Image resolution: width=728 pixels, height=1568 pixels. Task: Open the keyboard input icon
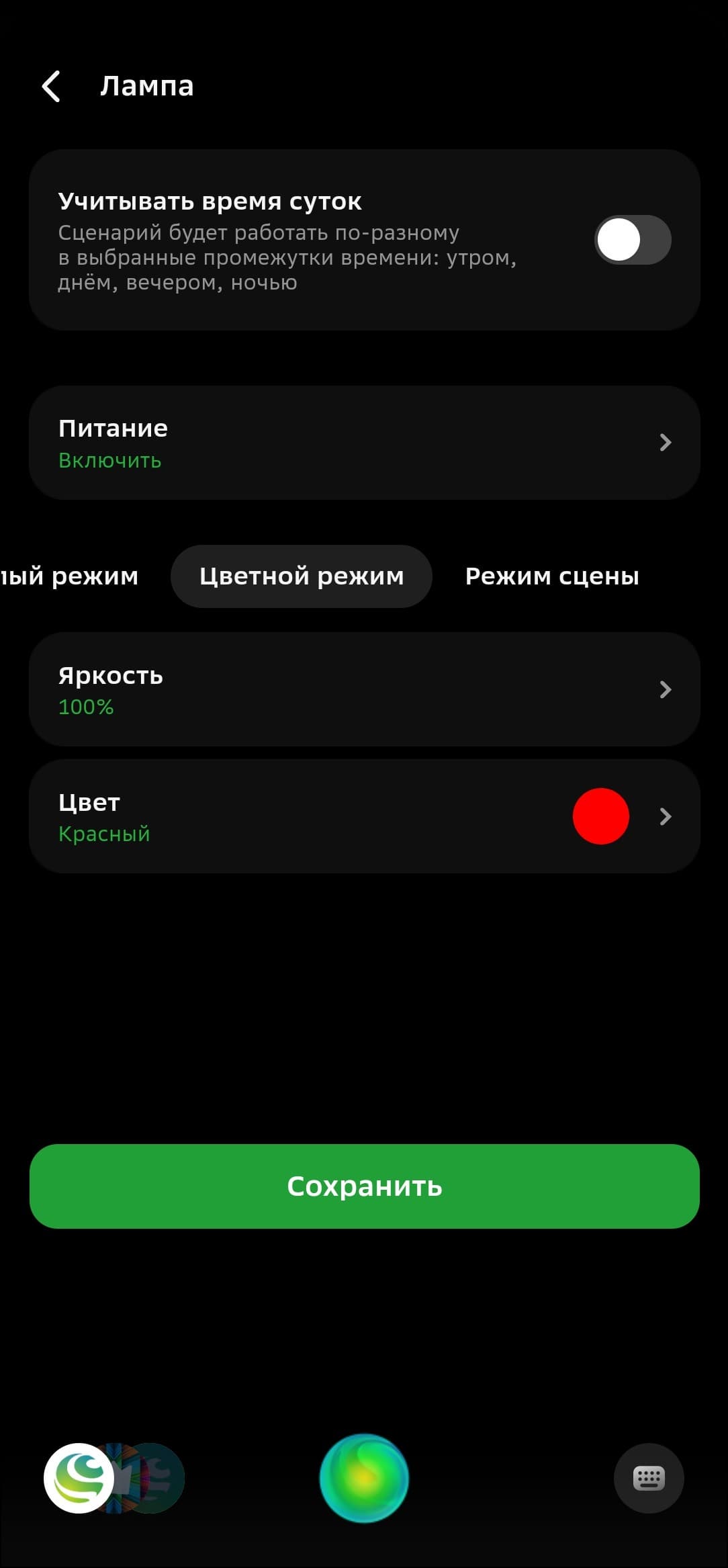tap(649, 1478)
